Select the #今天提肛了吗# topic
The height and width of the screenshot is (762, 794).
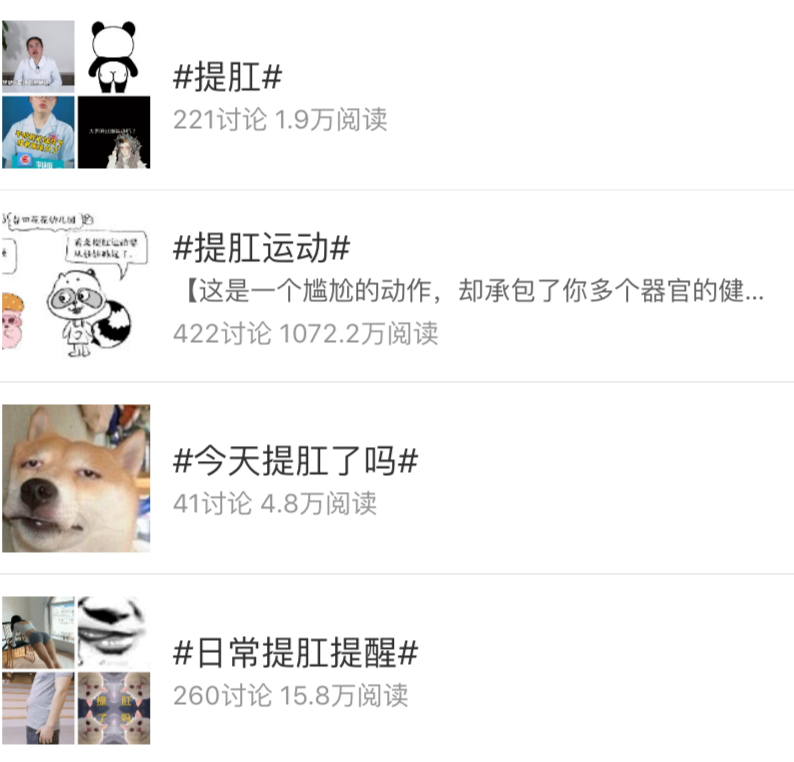(x=295, y=461)
